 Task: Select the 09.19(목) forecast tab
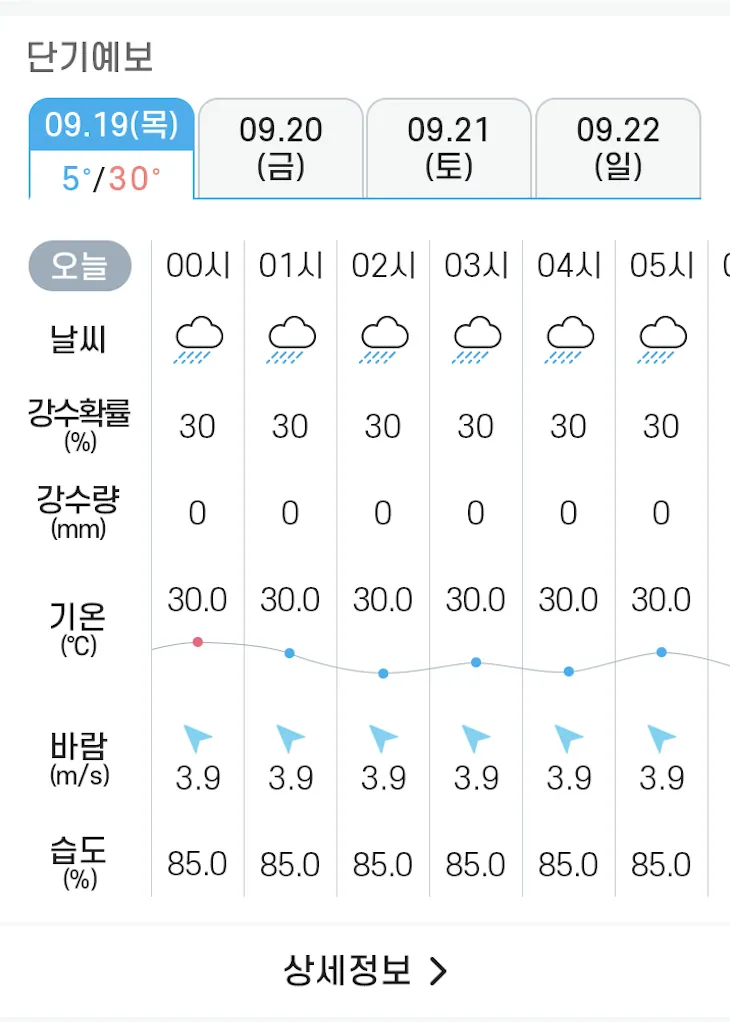(x=111, y=148)
